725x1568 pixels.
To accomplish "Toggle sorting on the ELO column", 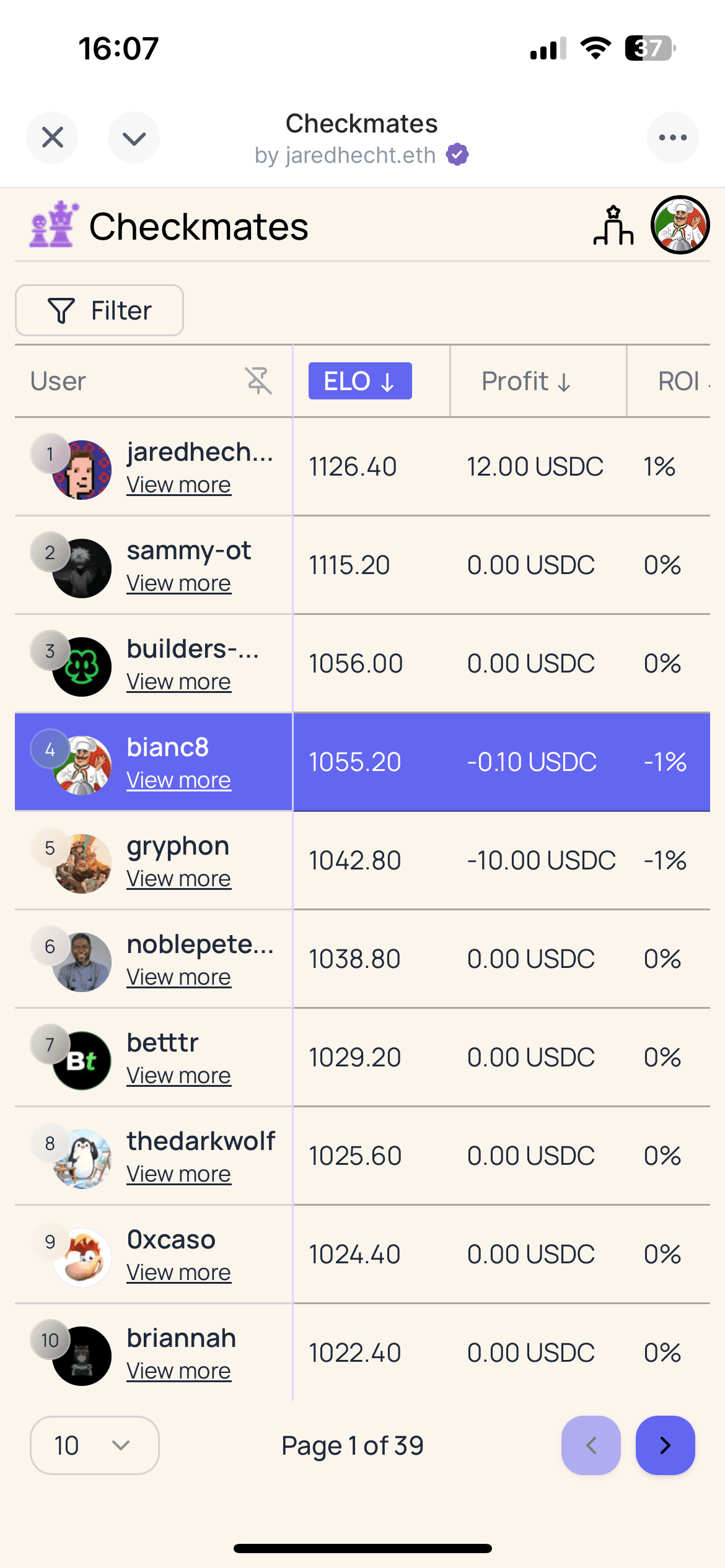I will 359,381.
